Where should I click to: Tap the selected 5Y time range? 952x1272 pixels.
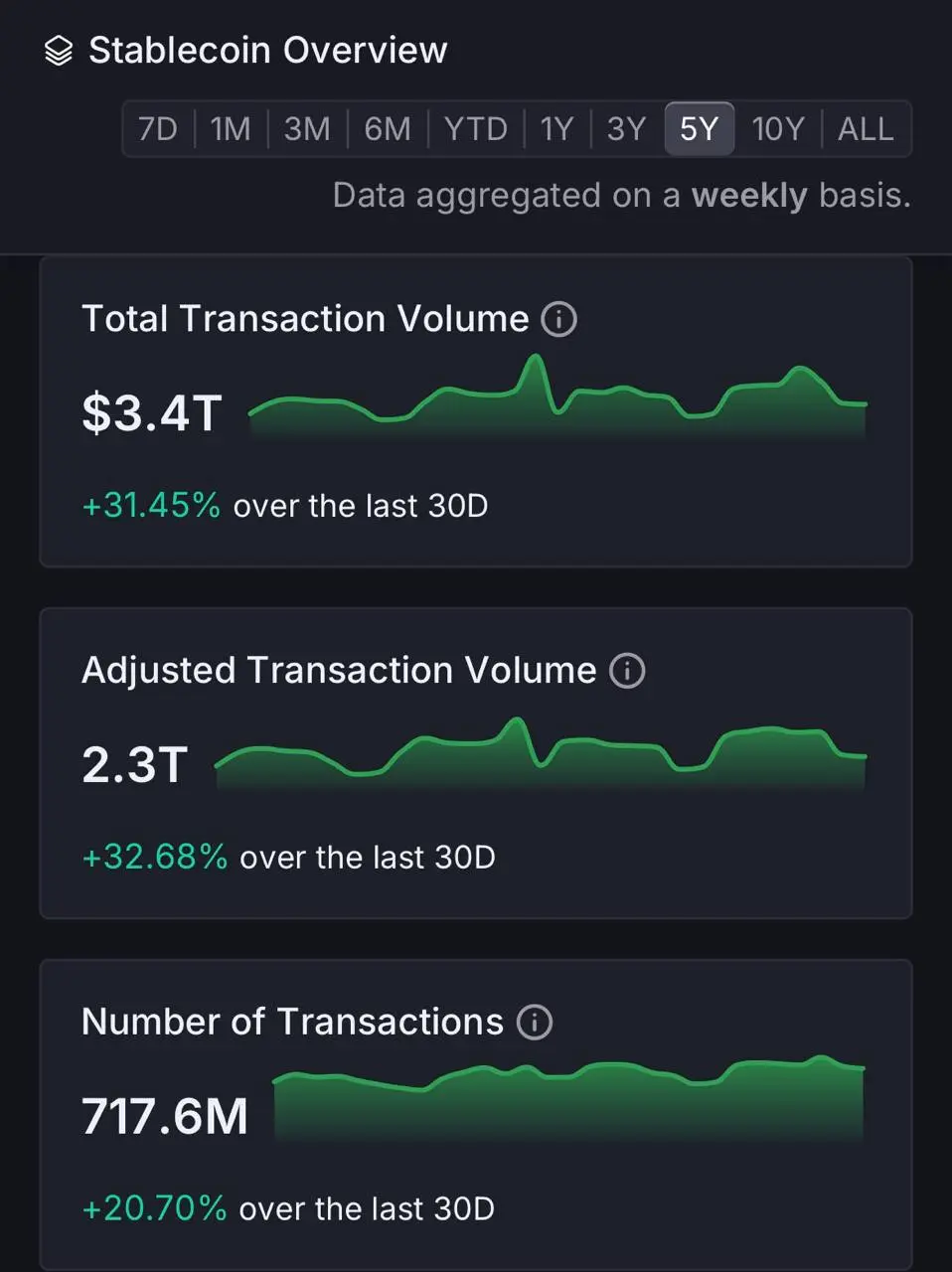[x=699, y=129]
